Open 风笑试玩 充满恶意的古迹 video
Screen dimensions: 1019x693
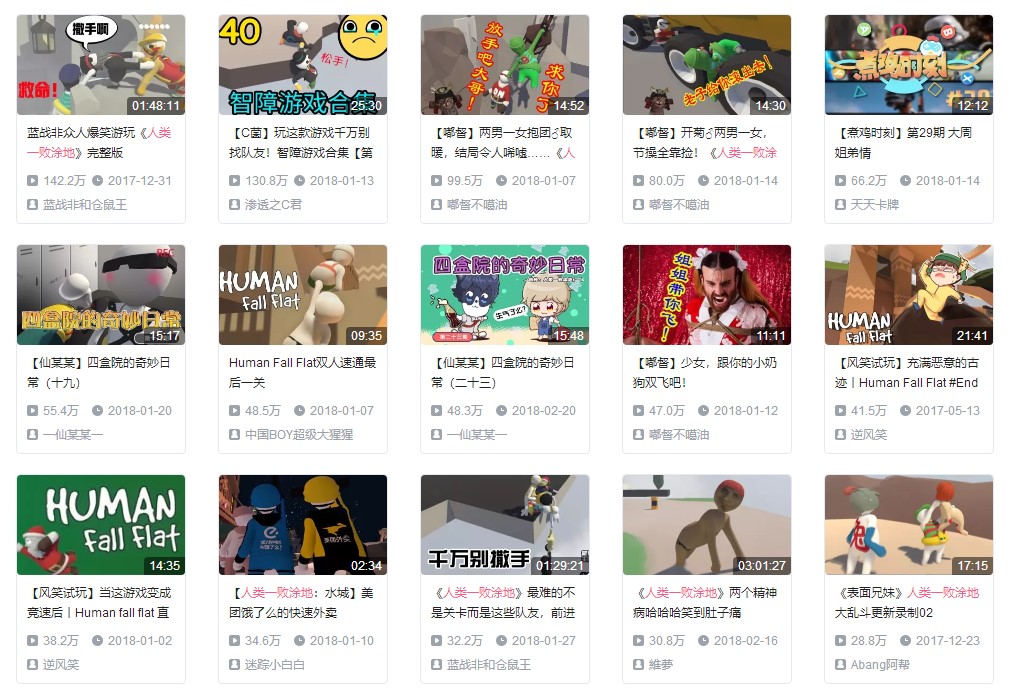[x=909, y=296]
